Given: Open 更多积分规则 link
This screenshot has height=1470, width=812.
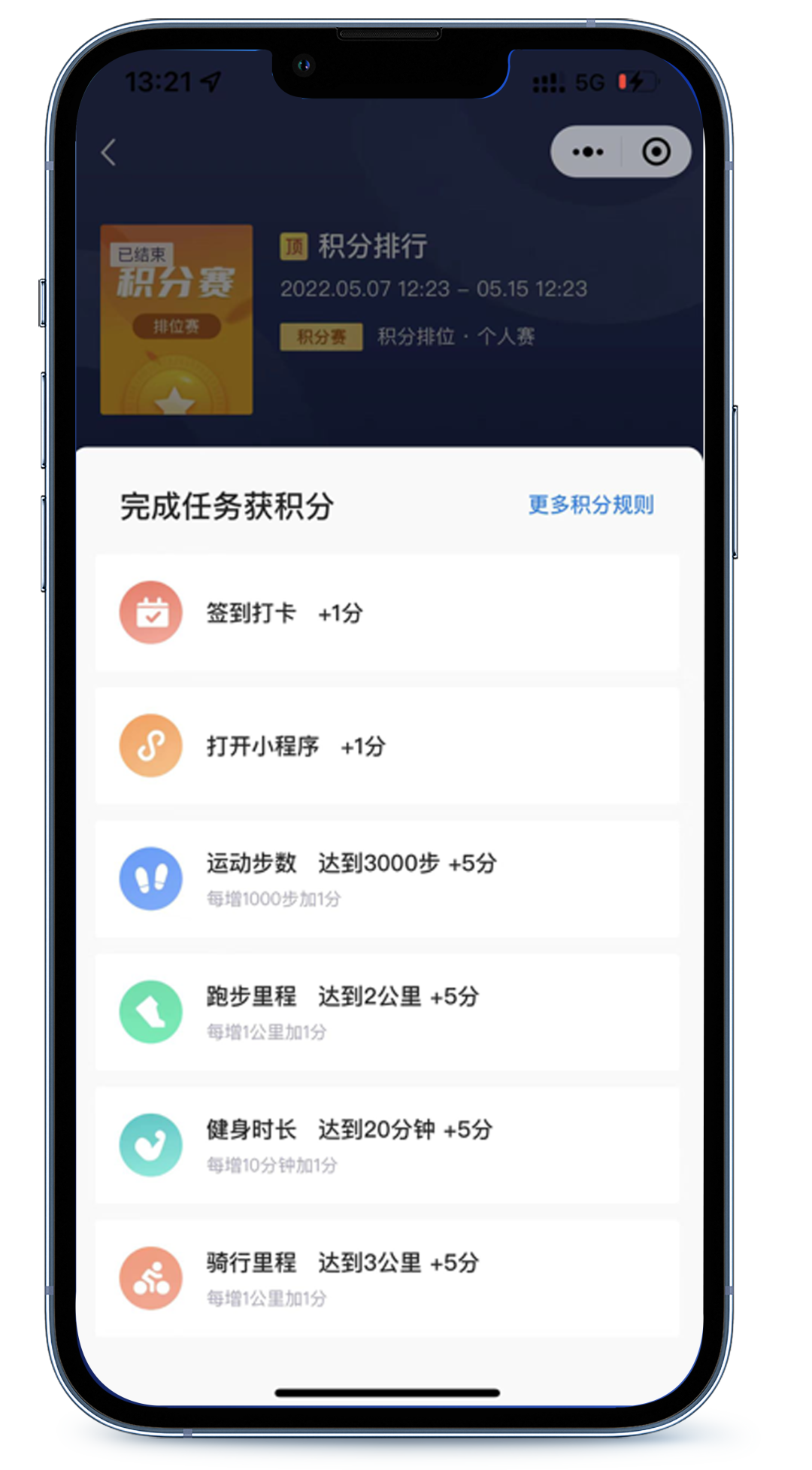Looking at the screenshot, I should 591,505.
